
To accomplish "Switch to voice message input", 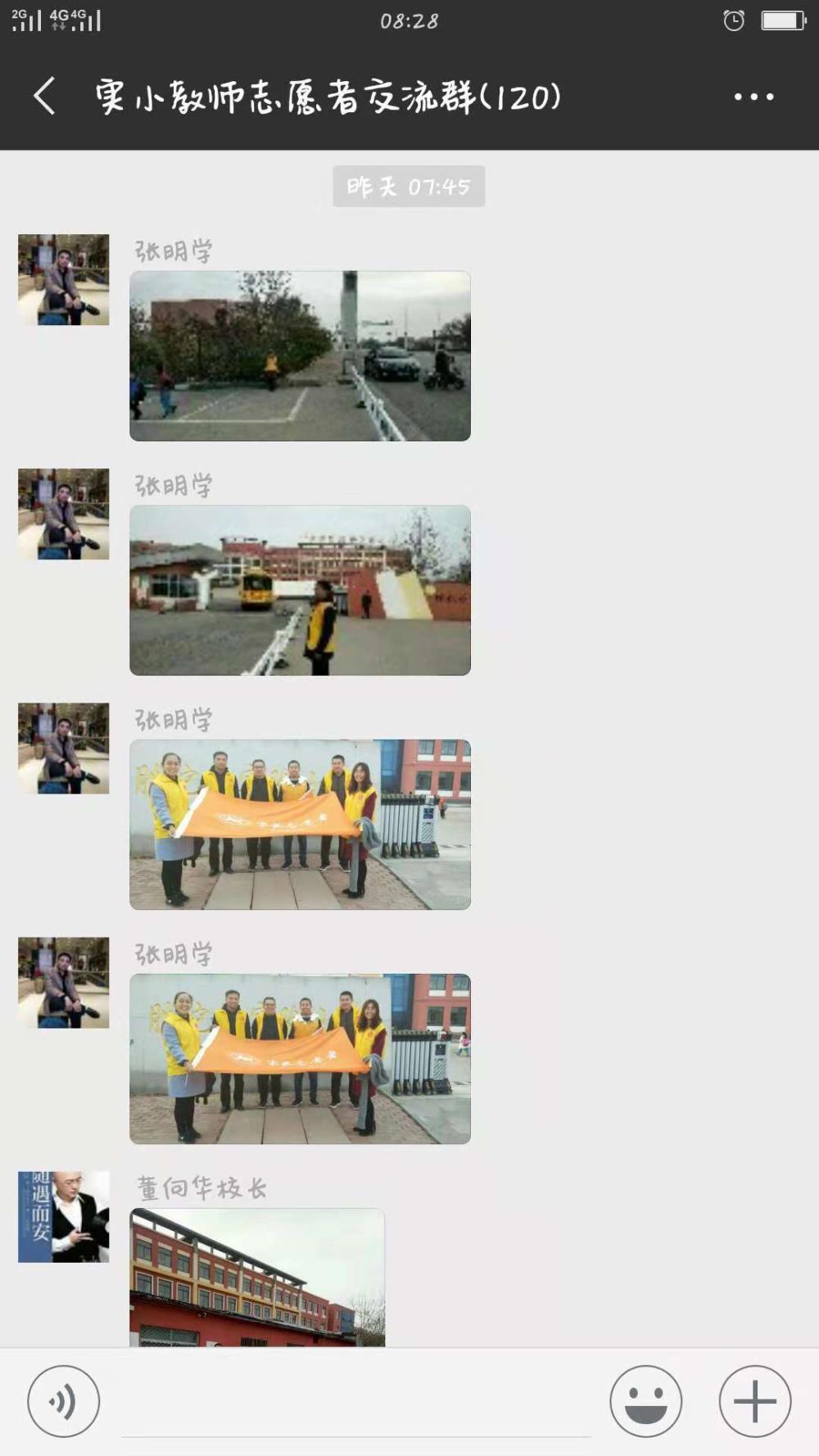I will coord(64,1401).
